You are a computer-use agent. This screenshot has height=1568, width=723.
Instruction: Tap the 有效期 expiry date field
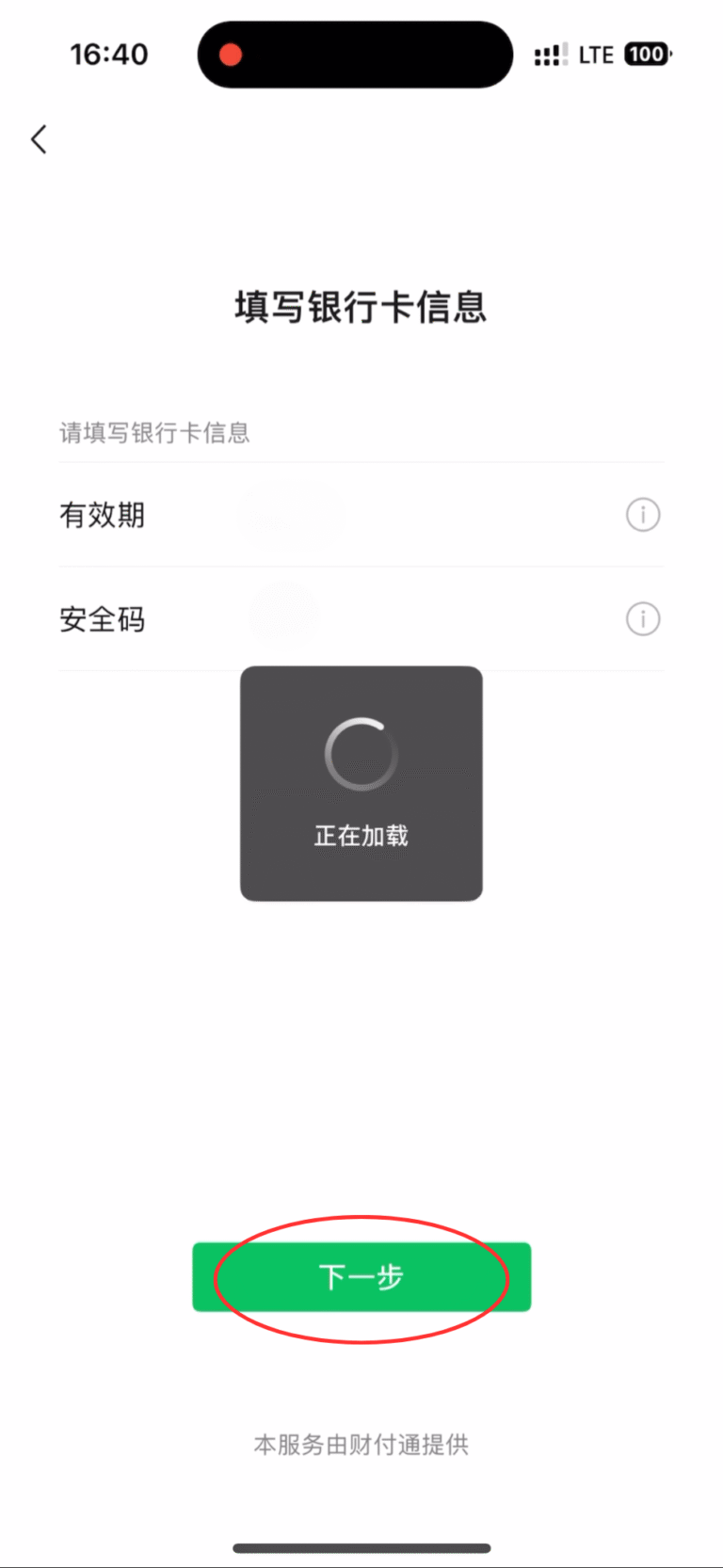tap(377, 515)
